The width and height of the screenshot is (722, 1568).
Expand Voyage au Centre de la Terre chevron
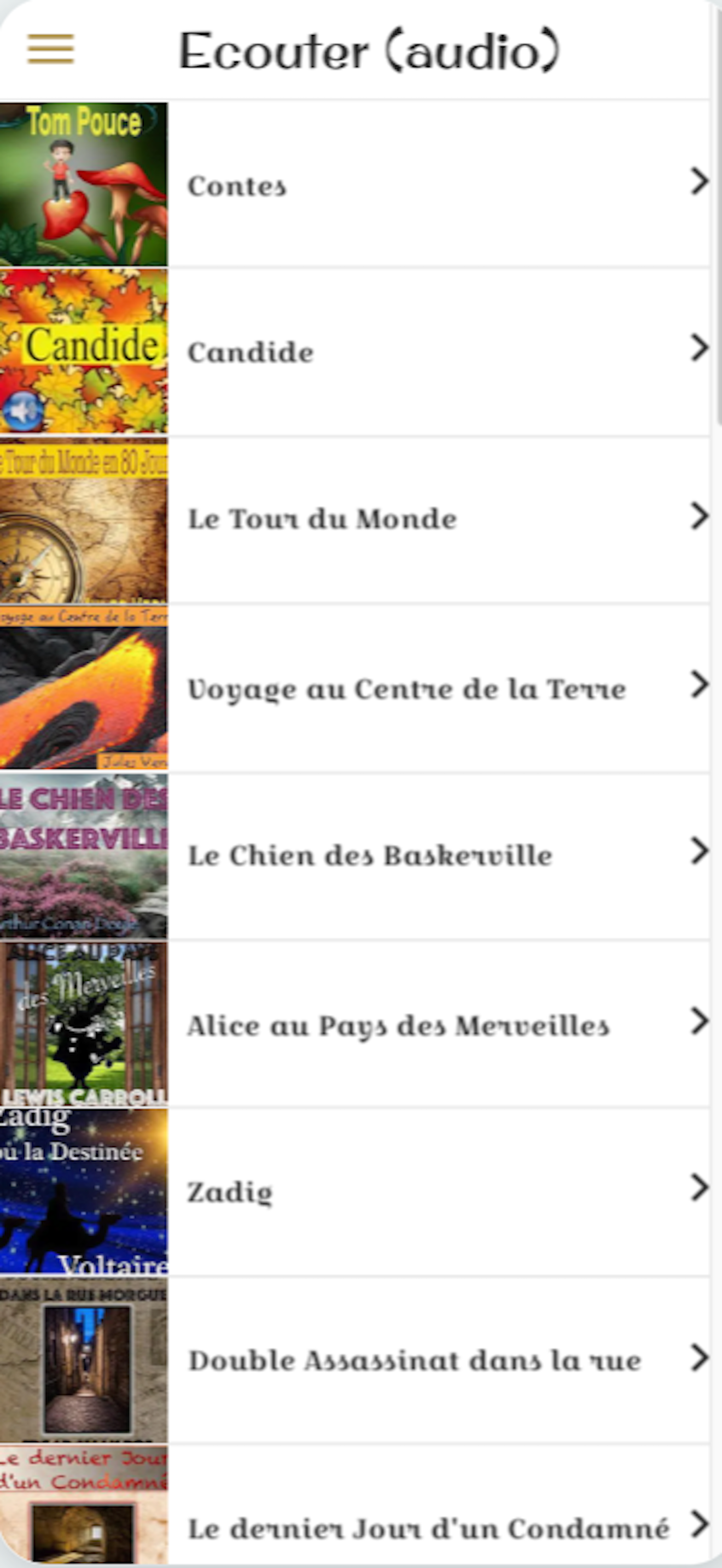tap(701, 688)
